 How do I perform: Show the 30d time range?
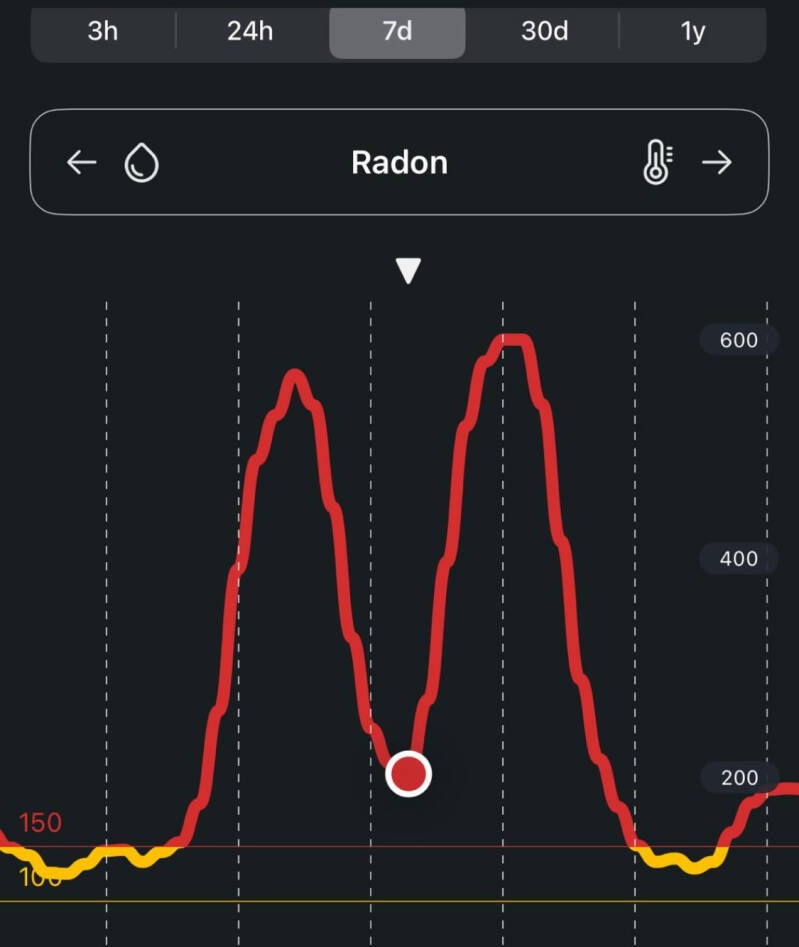coord(544,31)
